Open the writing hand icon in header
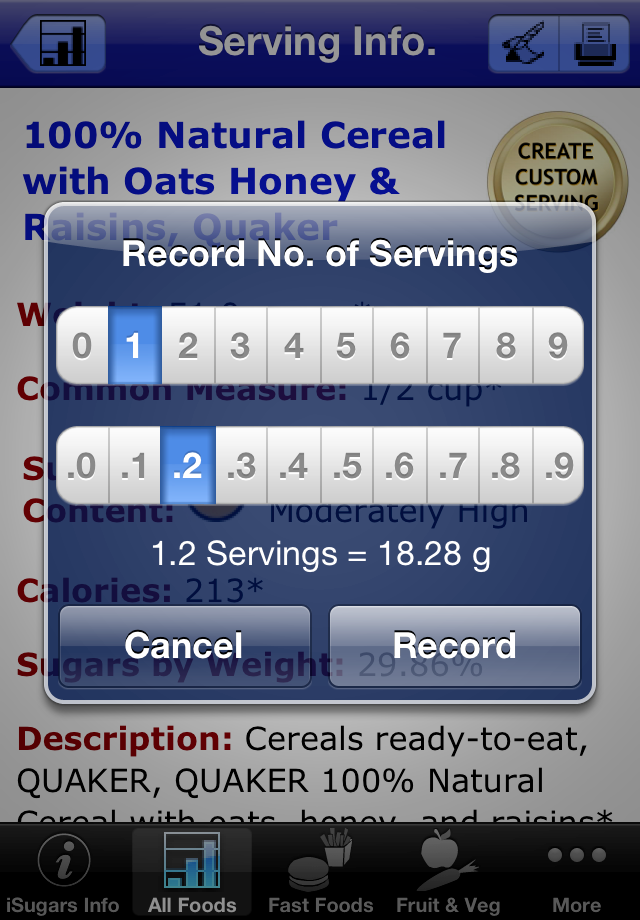 [523, 44]
